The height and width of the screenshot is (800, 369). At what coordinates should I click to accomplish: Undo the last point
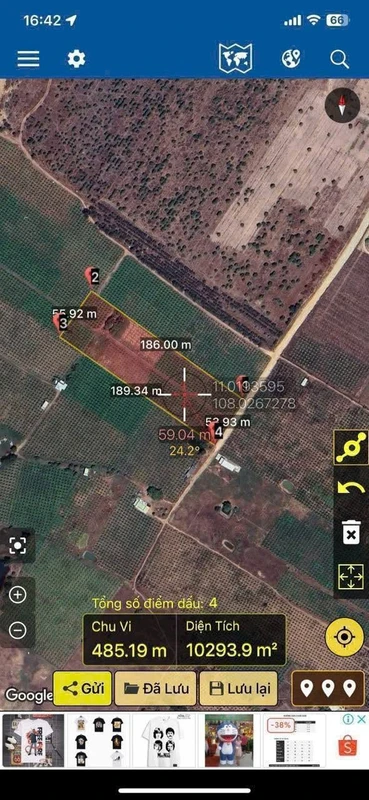point(351,489)
